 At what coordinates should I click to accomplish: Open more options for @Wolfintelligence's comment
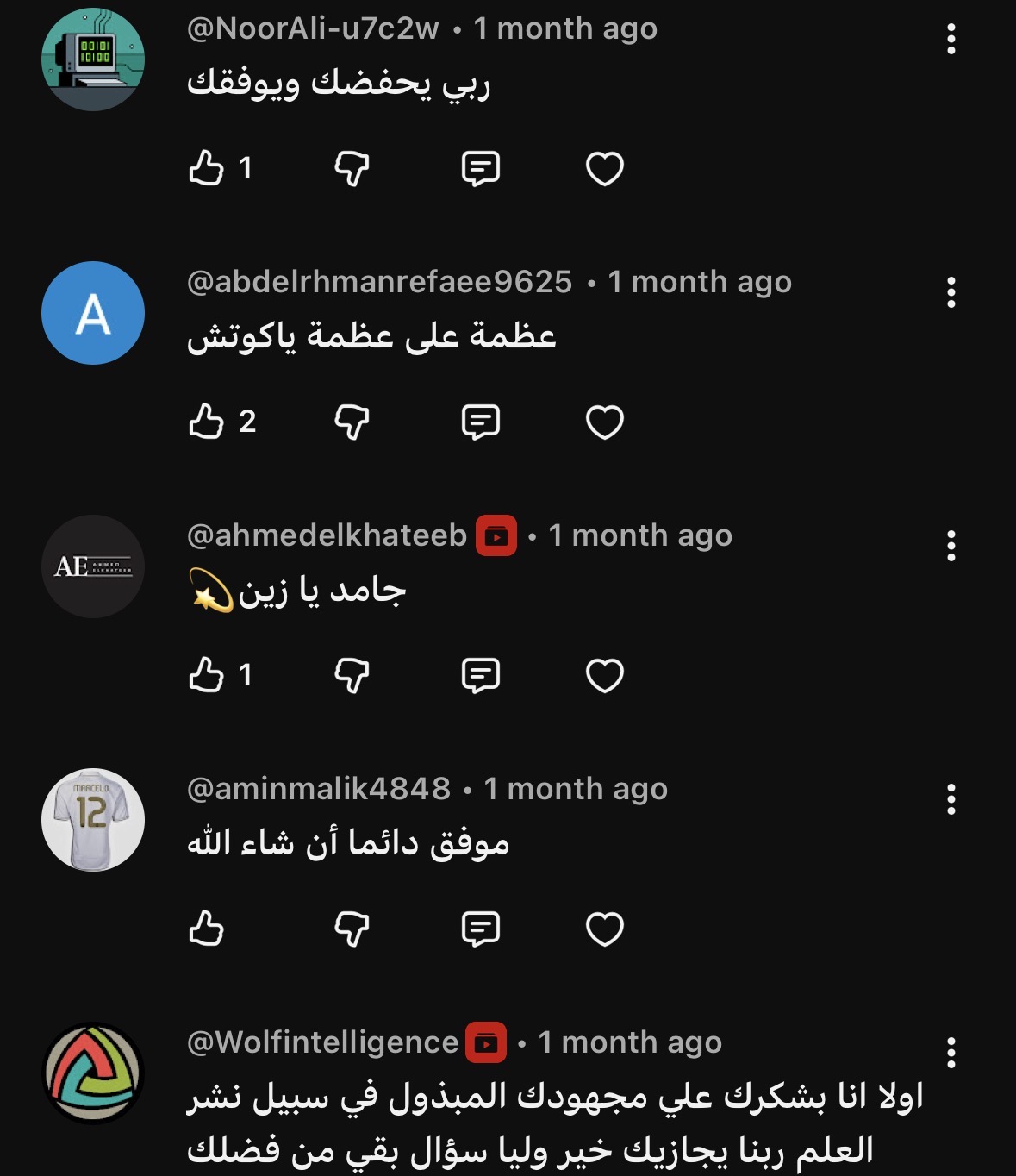pyautogui.click(x=951, y=1053)
